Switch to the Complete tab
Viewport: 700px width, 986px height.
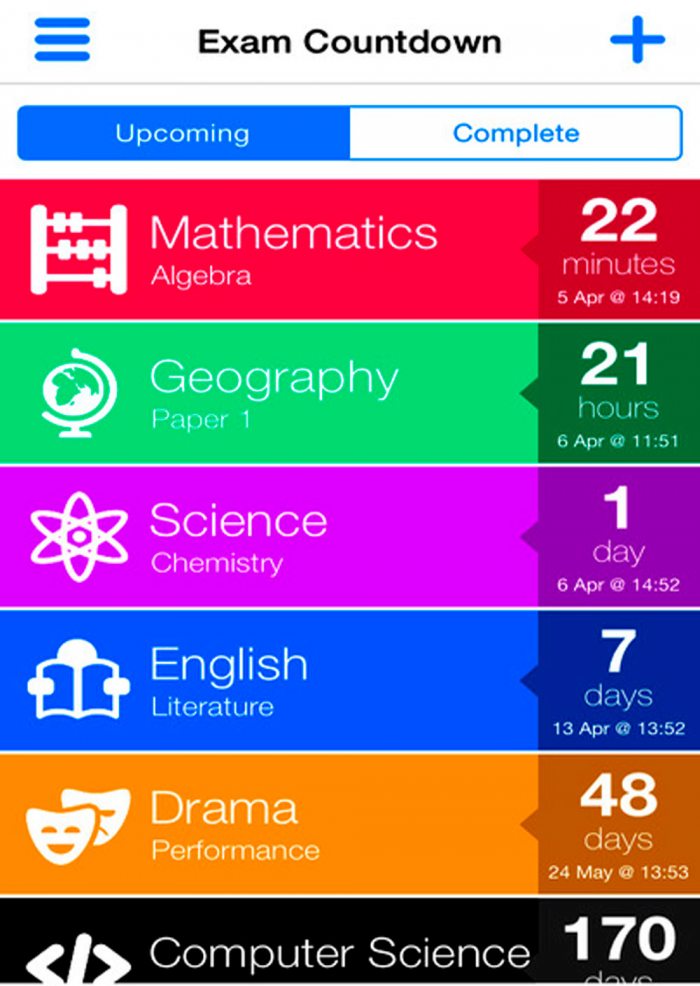coord(515,133)
